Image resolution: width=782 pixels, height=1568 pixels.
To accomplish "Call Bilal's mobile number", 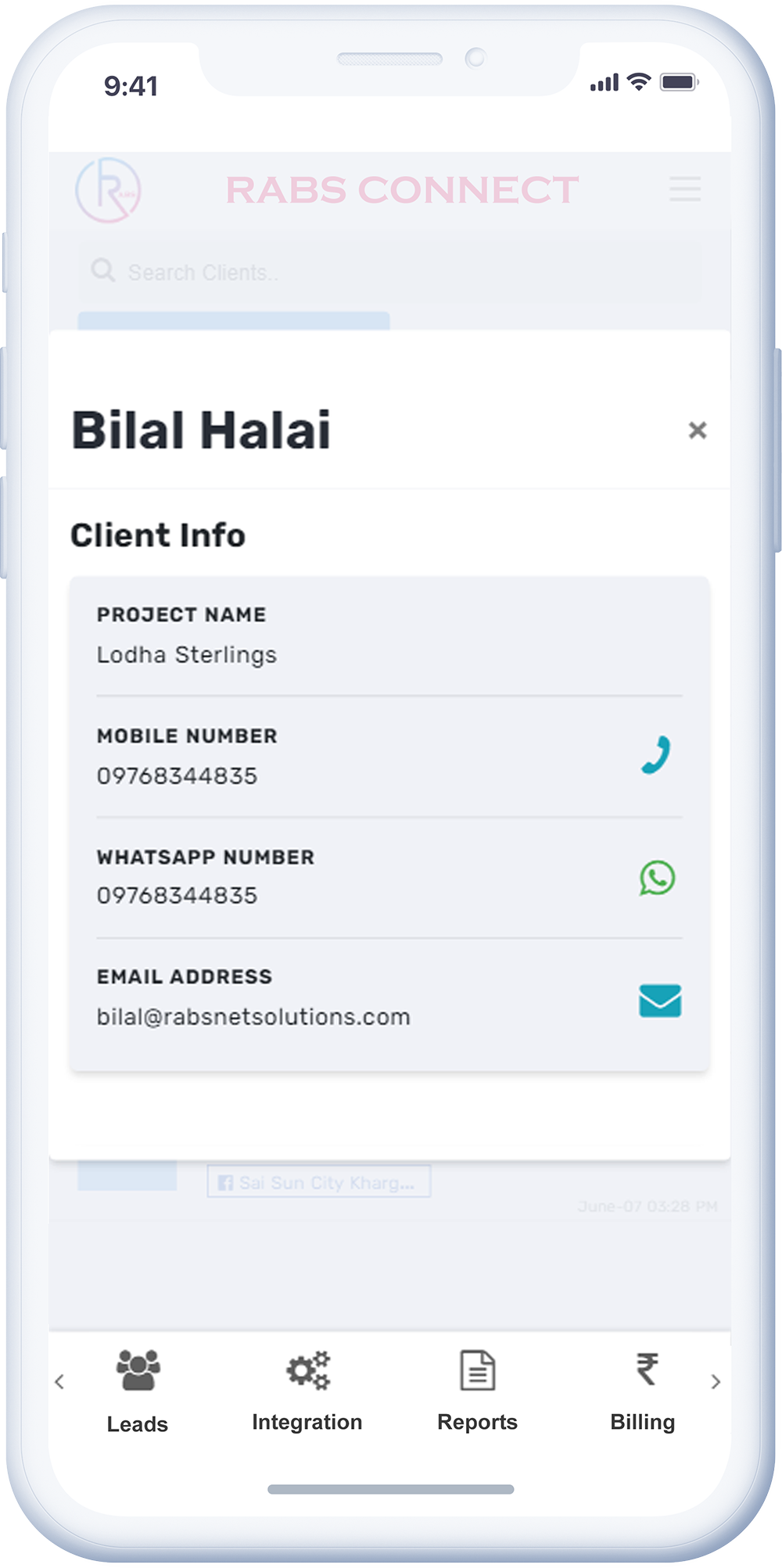I will pyautogui.click(x=656, y=755).
